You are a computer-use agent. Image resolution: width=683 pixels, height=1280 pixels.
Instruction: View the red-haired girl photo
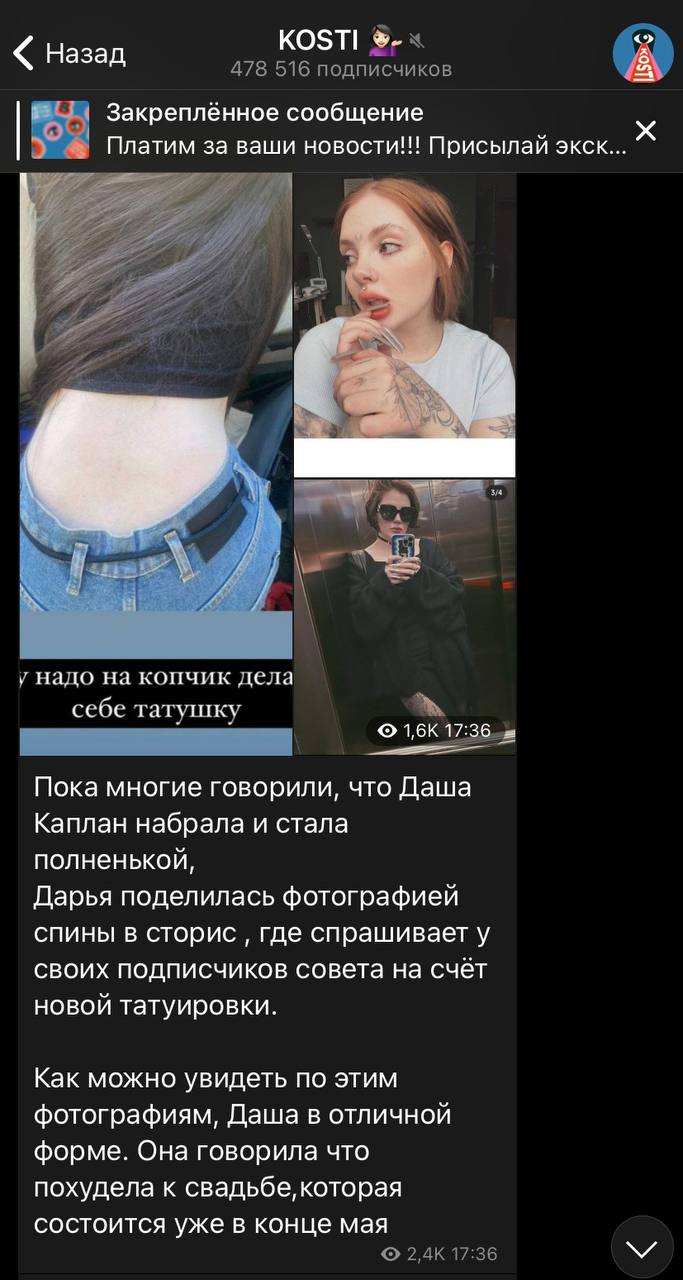404,320
